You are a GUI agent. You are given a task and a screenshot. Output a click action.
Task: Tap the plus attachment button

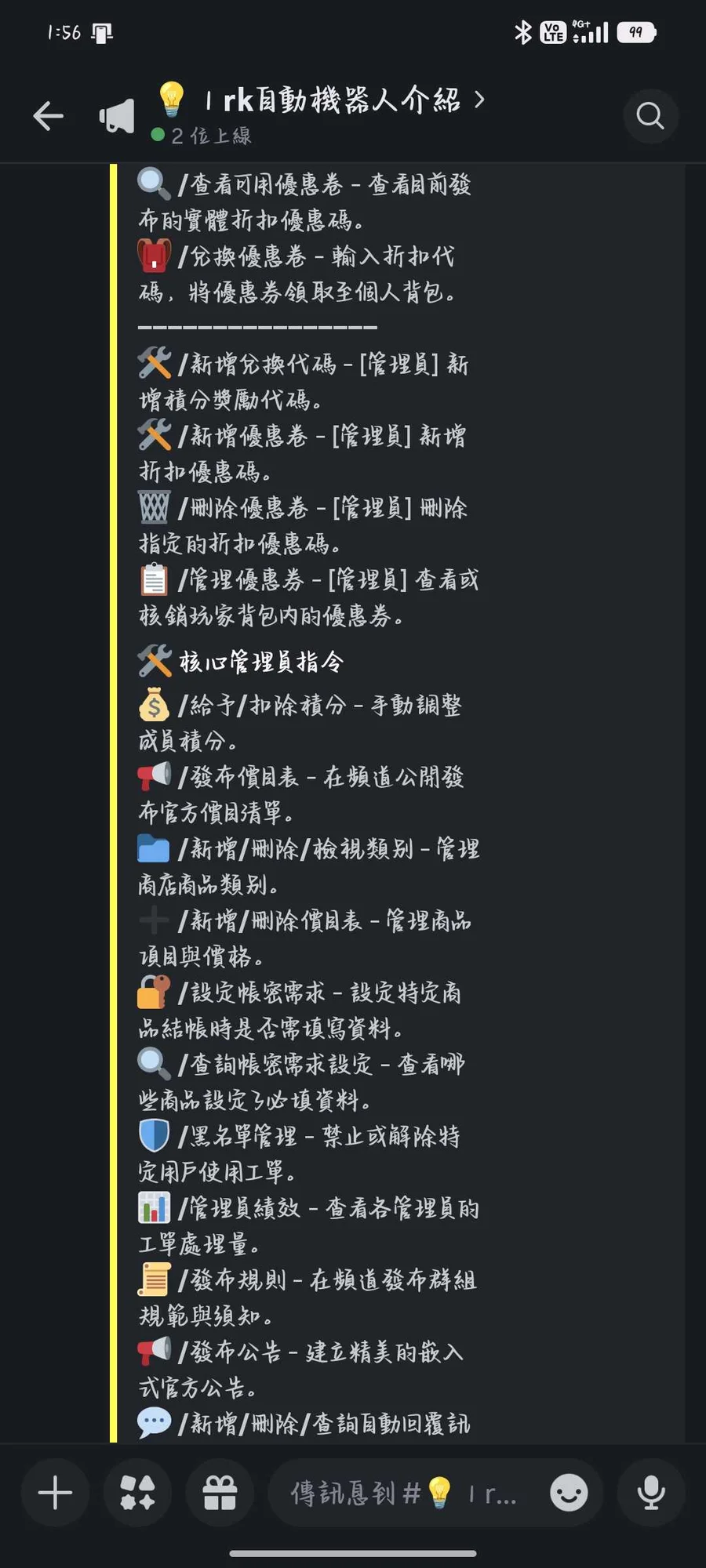56,1493
